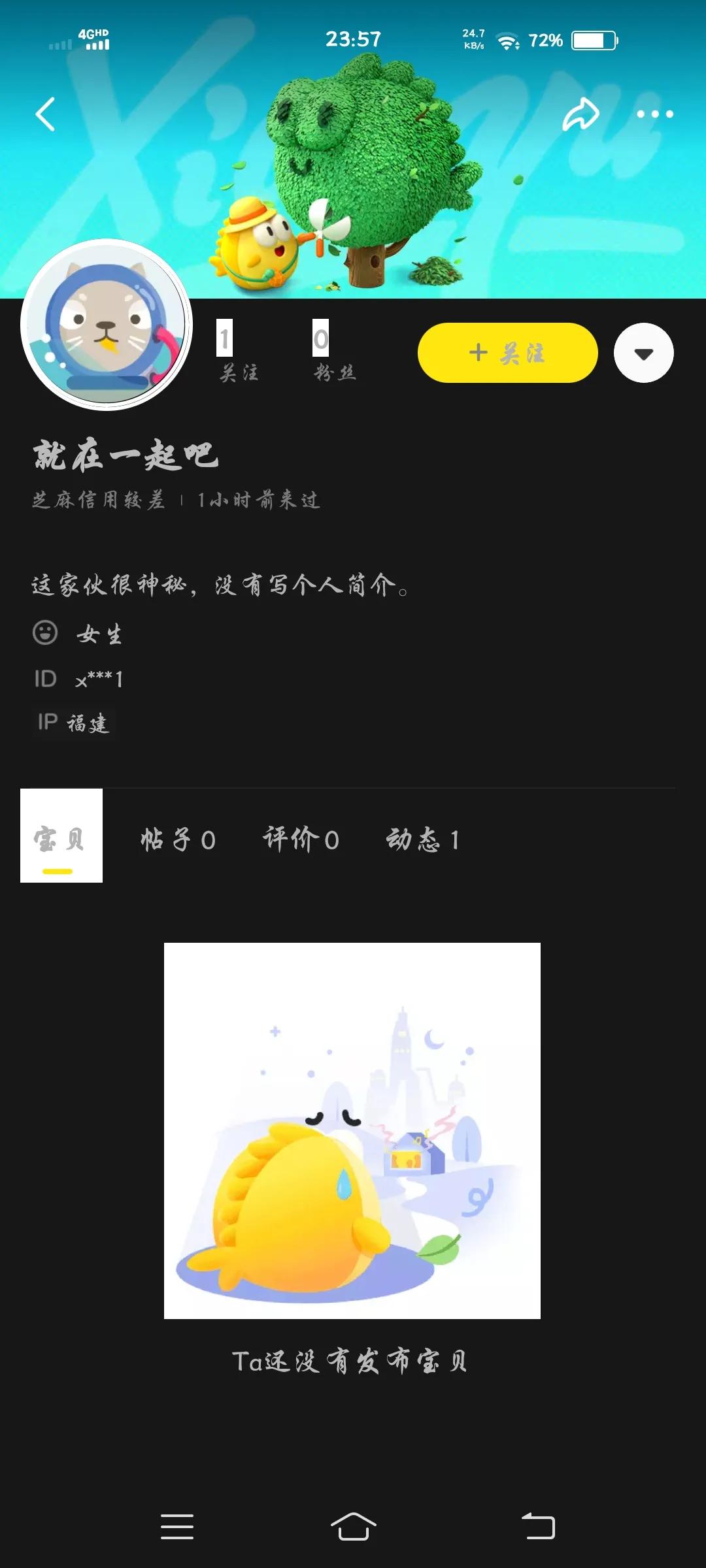
Task: Tap the username 就在一起吧
Action: tap(124, 455)
